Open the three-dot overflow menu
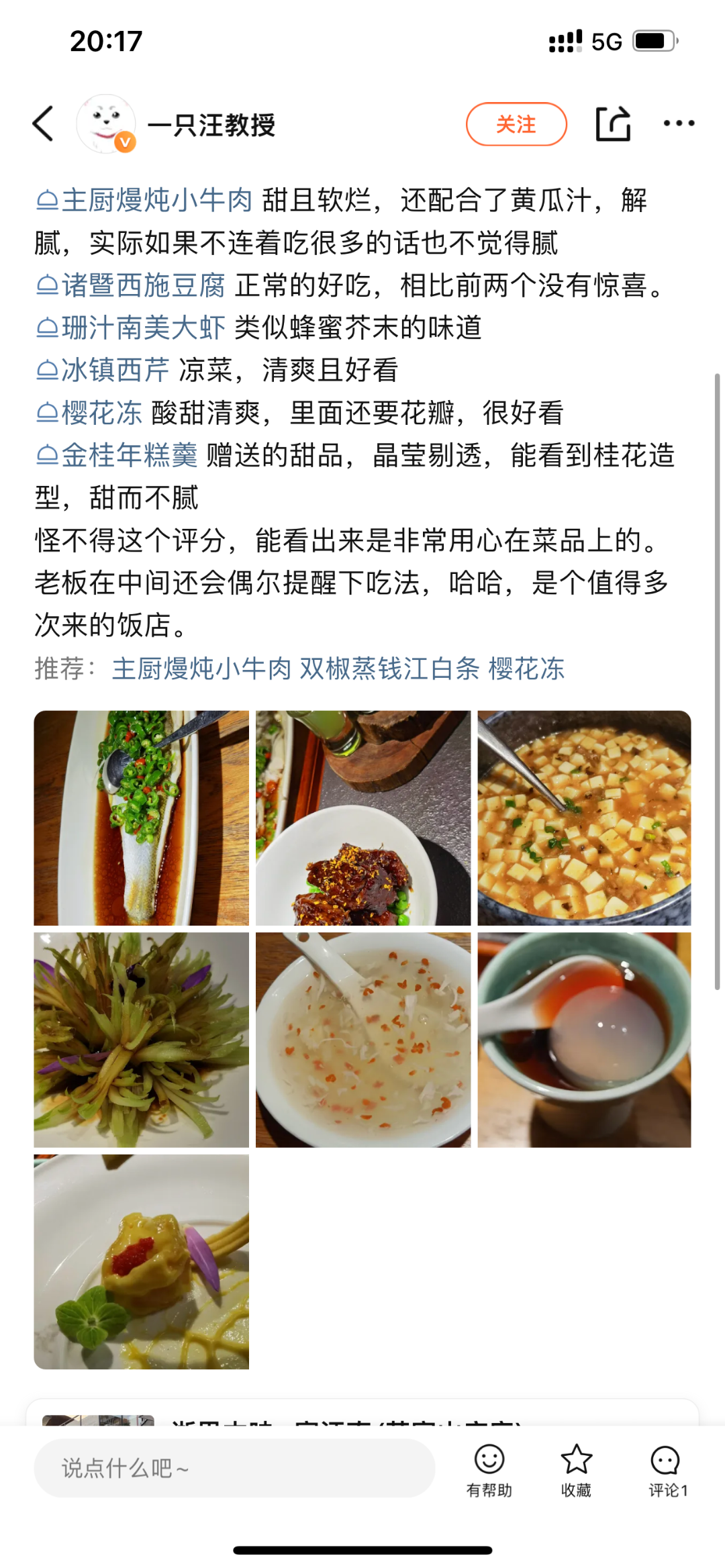Screen dimensions: 725x1568 click(x=679, y=124)
